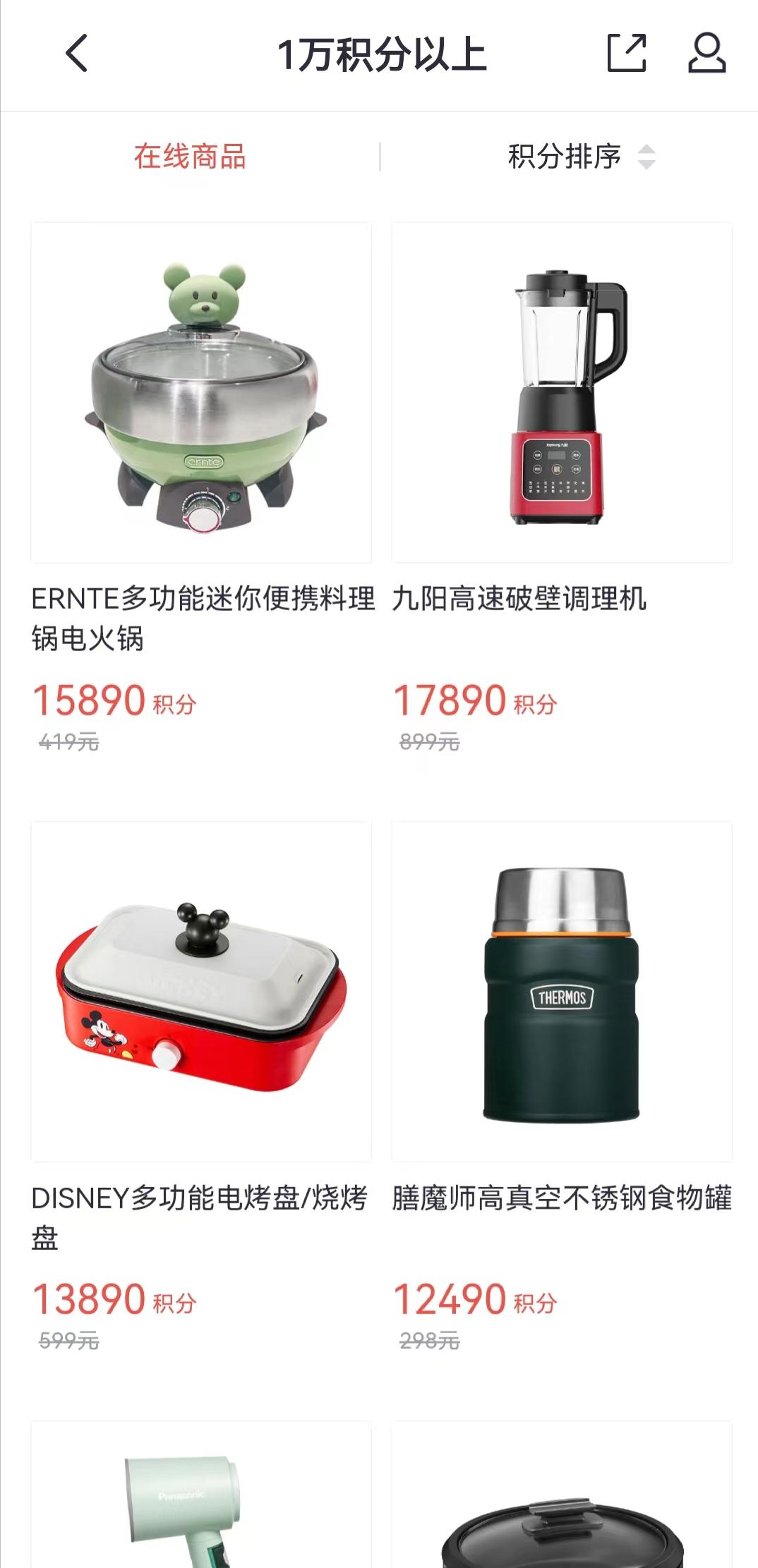This screenshot has height=1568, width=758.
Task: Select the 积分排序 sorting tab
Action: (563, 157)
